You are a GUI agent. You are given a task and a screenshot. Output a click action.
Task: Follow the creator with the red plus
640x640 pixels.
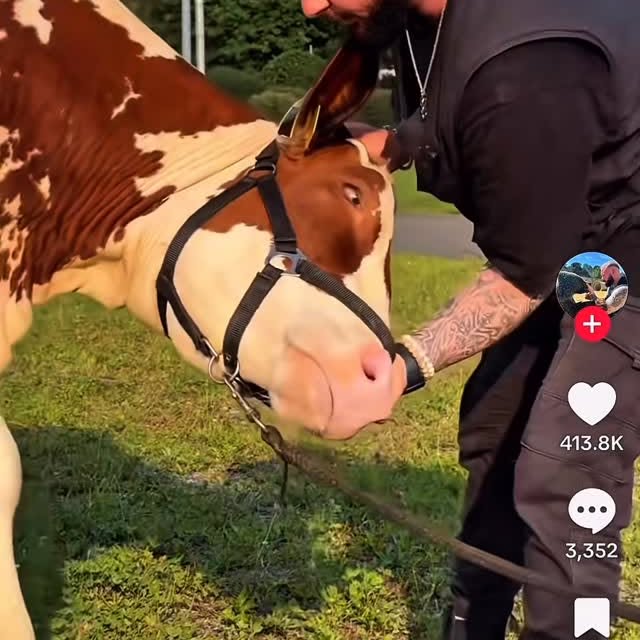592,324
